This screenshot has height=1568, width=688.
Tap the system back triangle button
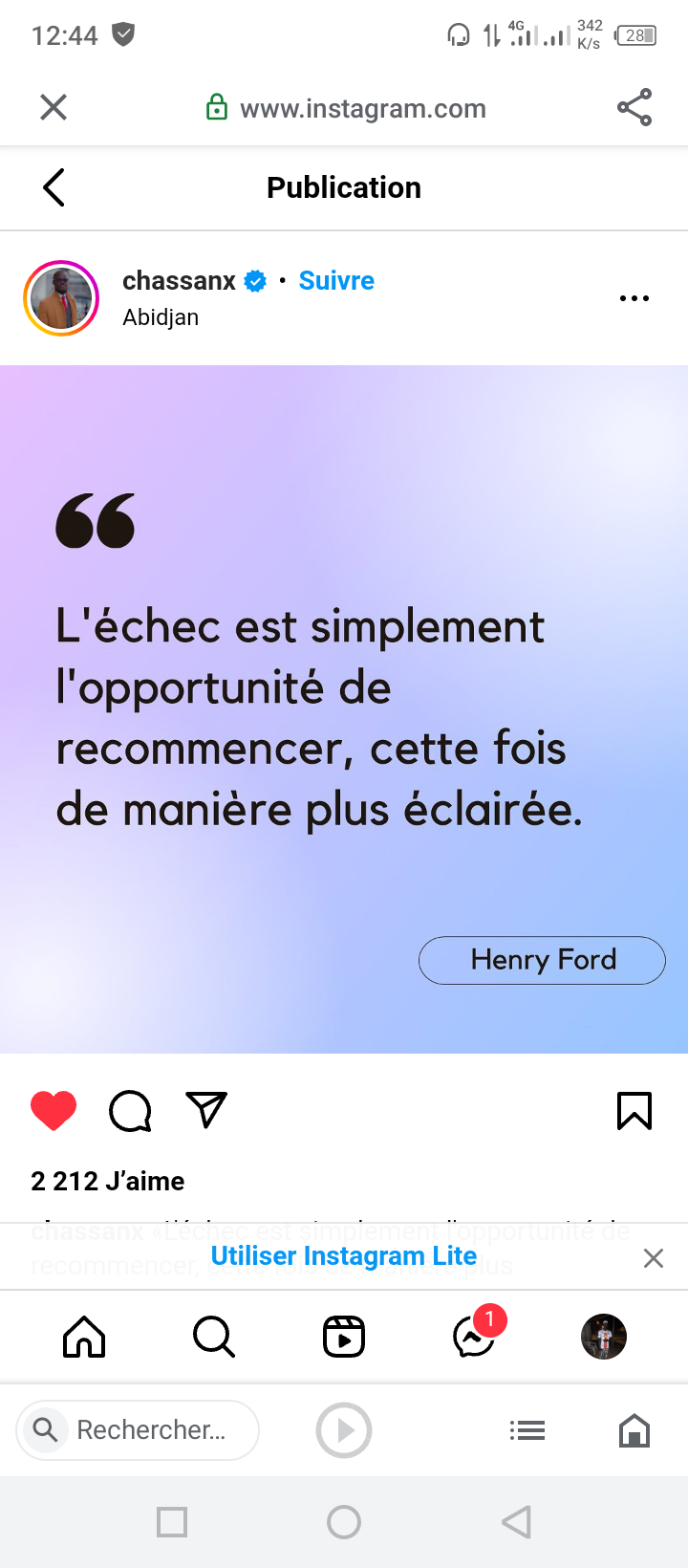click(517, 1522)
